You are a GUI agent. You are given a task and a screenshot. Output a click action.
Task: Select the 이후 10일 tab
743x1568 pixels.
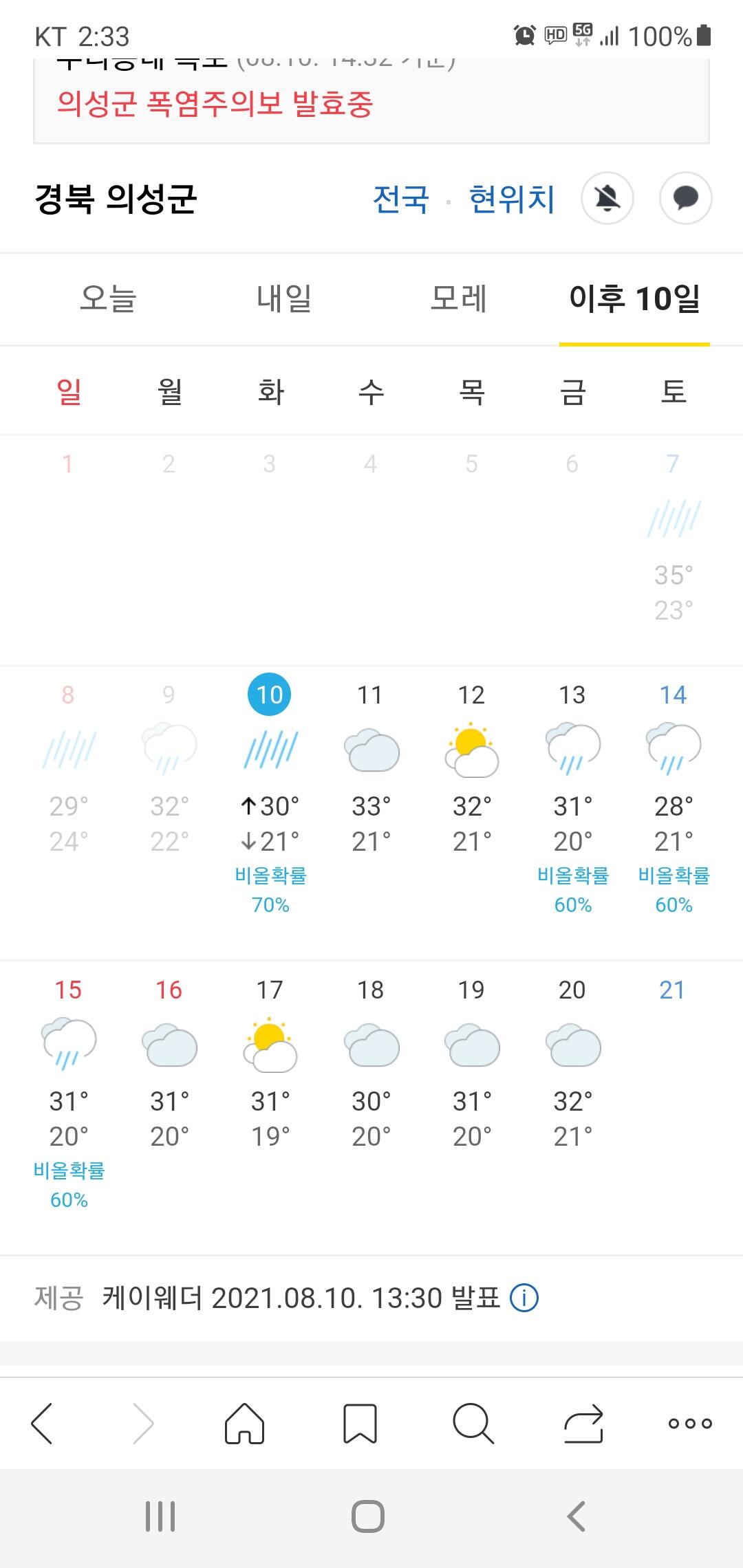(634, 299)
